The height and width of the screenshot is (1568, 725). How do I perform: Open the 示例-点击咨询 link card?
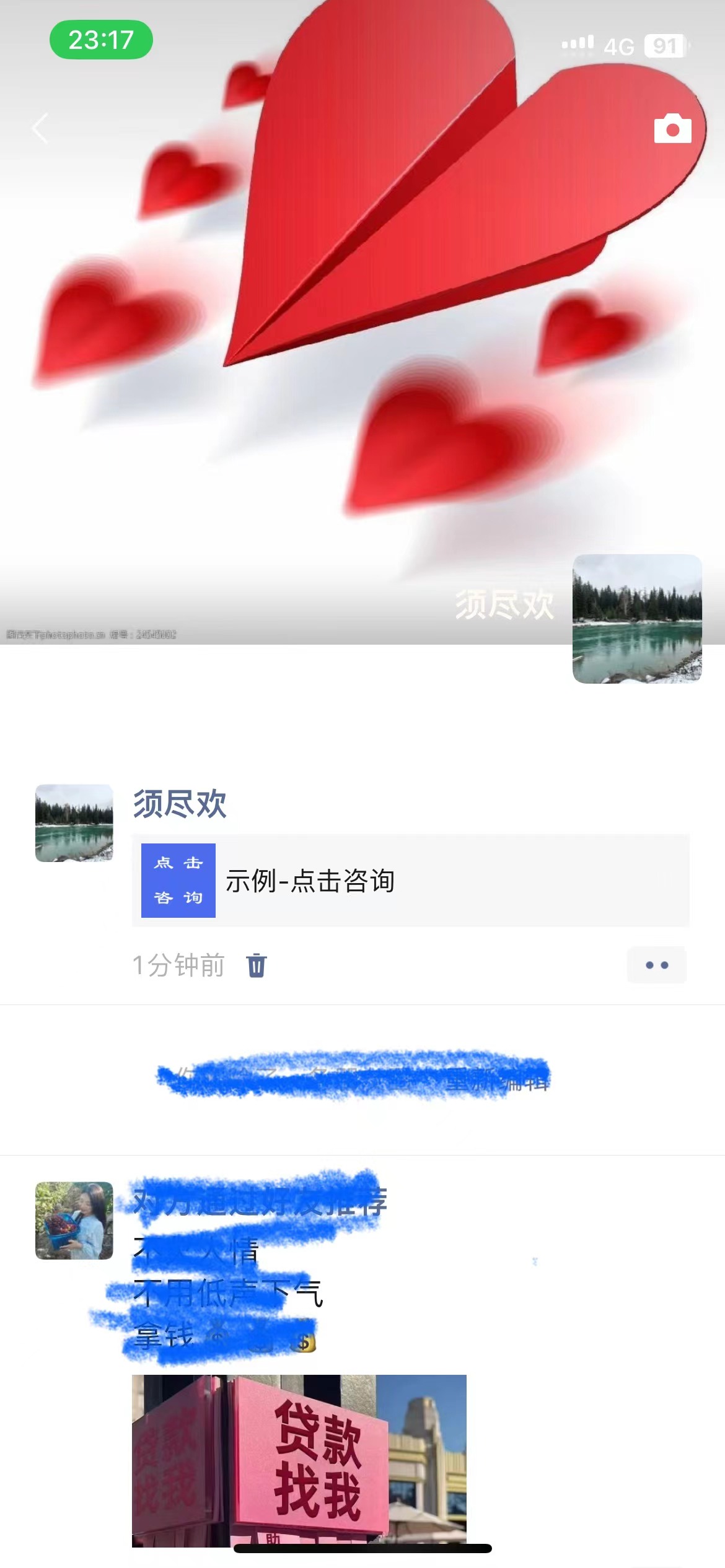pyautogui.click(x=410, y=880)
